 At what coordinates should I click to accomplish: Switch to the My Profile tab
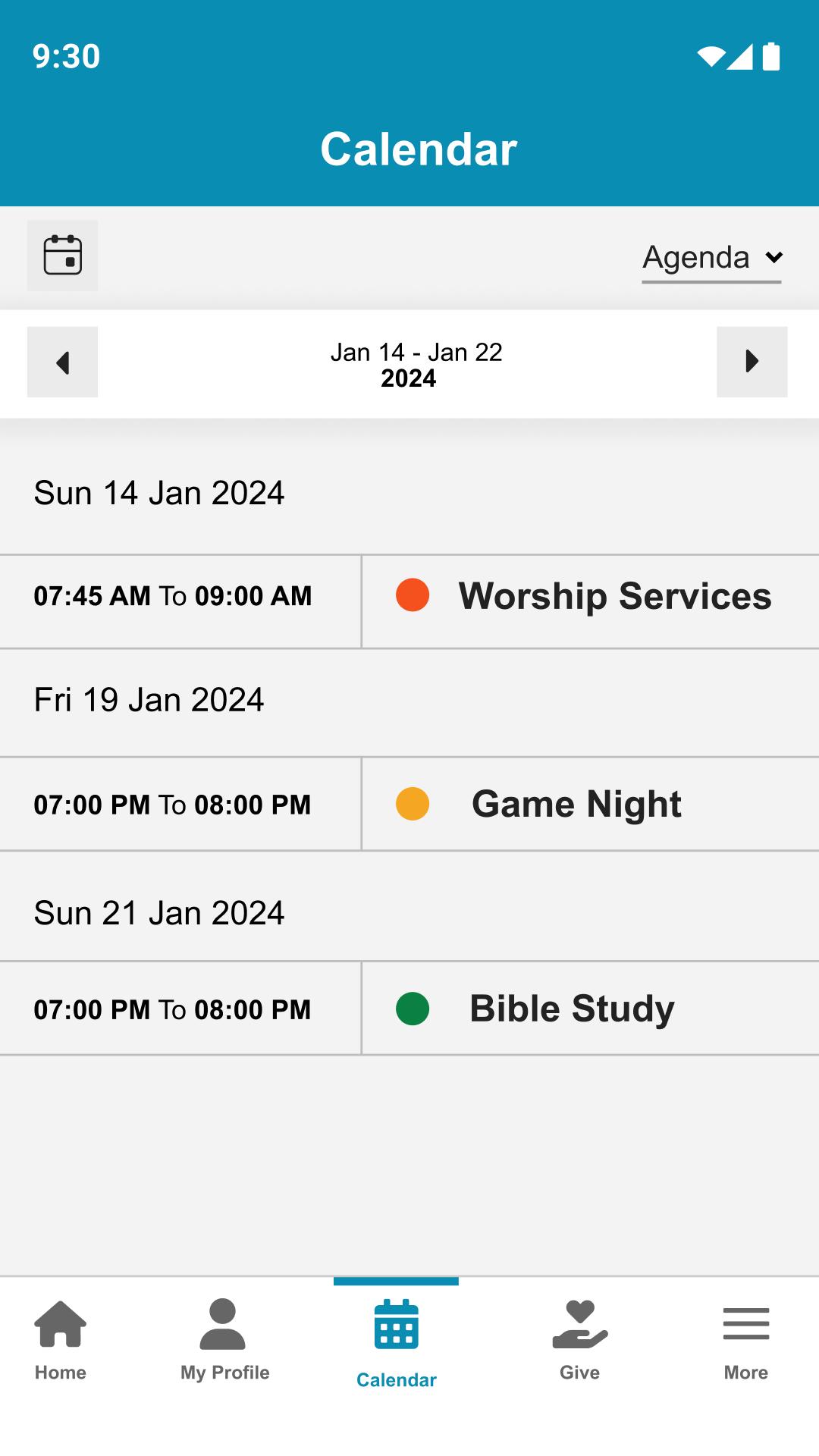coord(224,1340)
